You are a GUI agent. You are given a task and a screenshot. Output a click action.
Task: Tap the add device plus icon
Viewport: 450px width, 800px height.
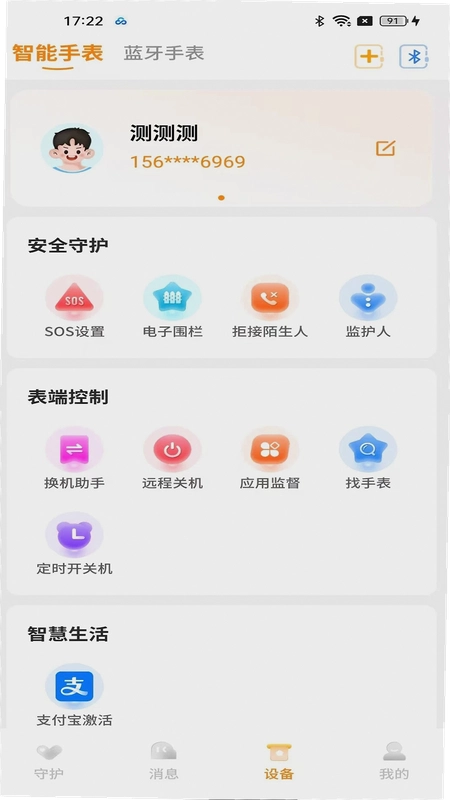(x=368, y=57)
